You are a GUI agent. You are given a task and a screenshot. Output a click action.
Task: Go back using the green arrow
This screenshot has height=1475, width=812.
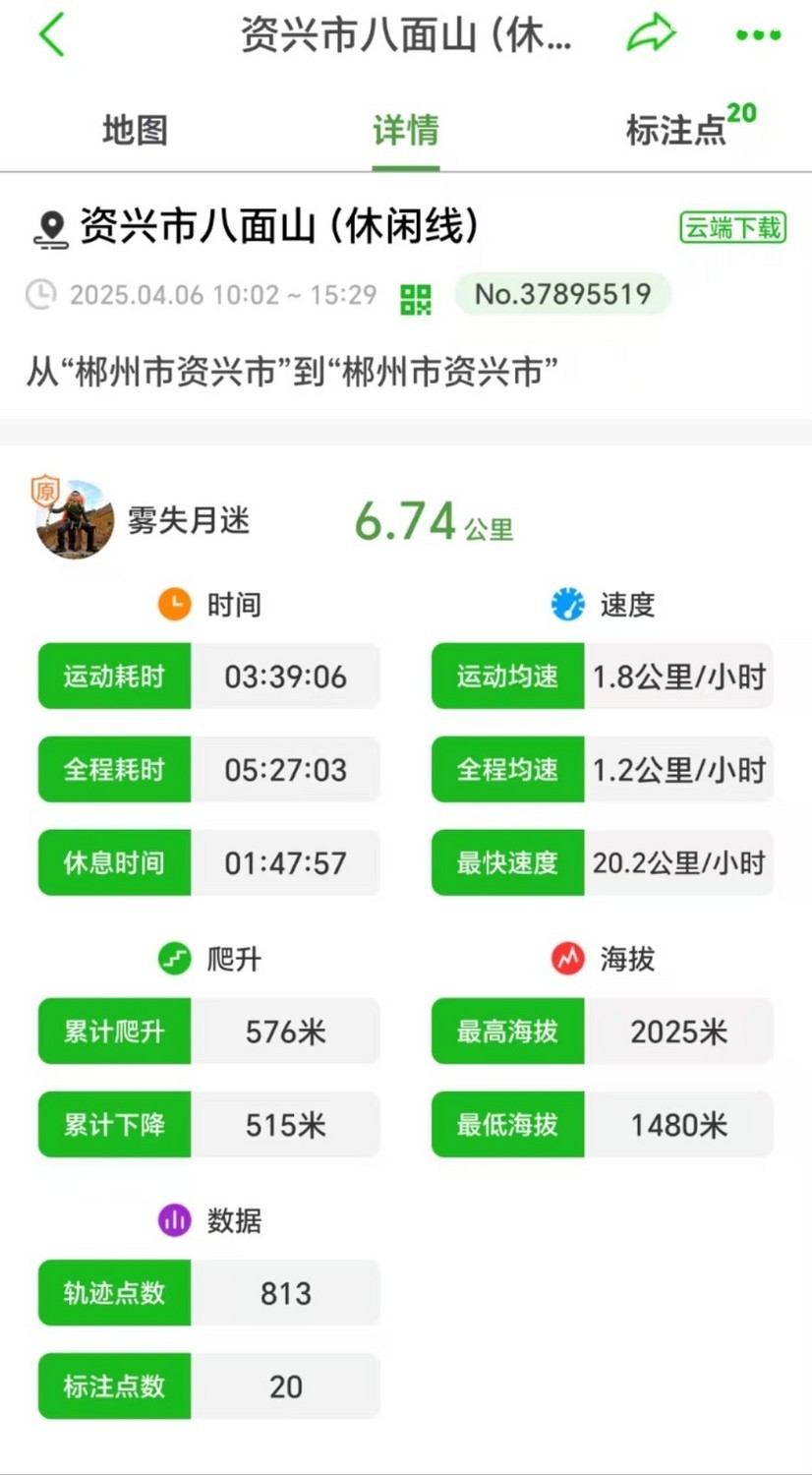click(x=51, y=35)
